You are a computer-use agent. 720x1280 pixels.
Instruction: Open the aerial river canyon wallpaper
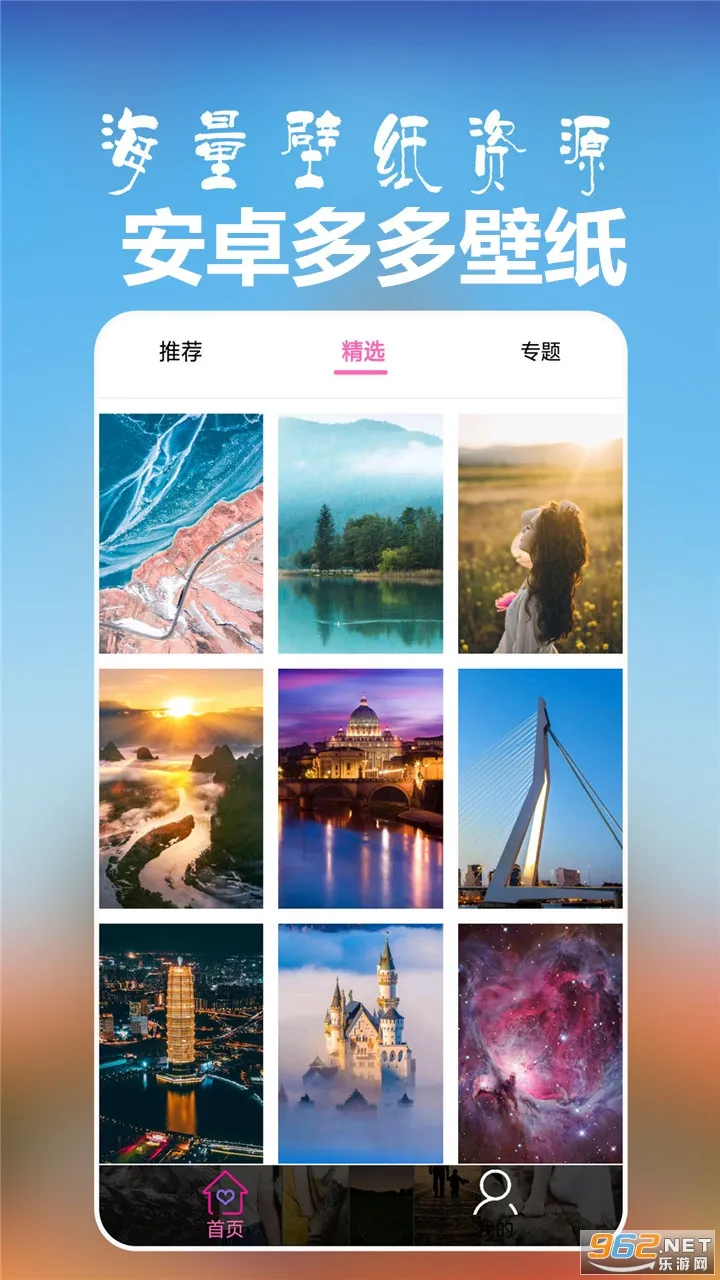tap(183, 533)
